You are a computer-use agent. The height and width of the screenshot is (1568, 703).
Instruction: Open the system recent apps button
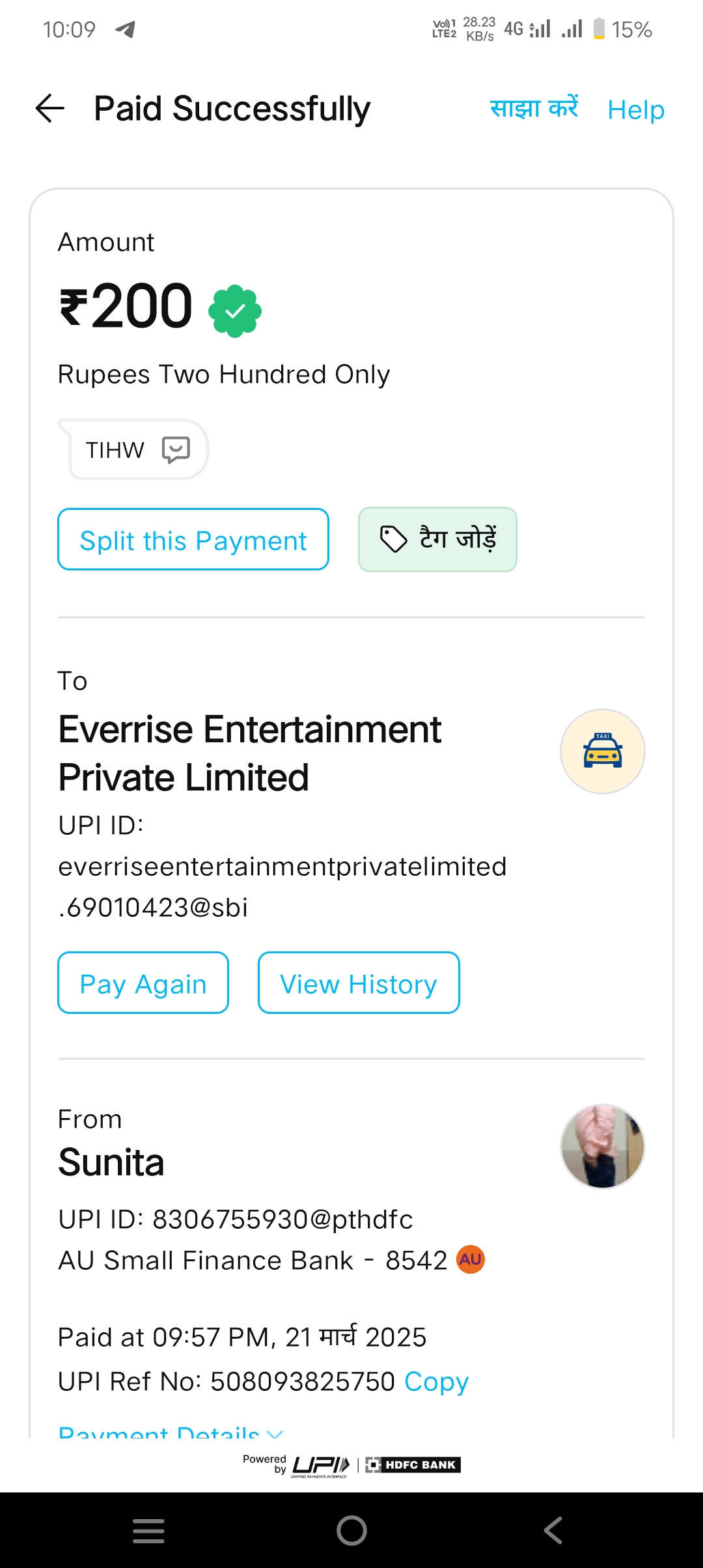tap(148, 1530)
